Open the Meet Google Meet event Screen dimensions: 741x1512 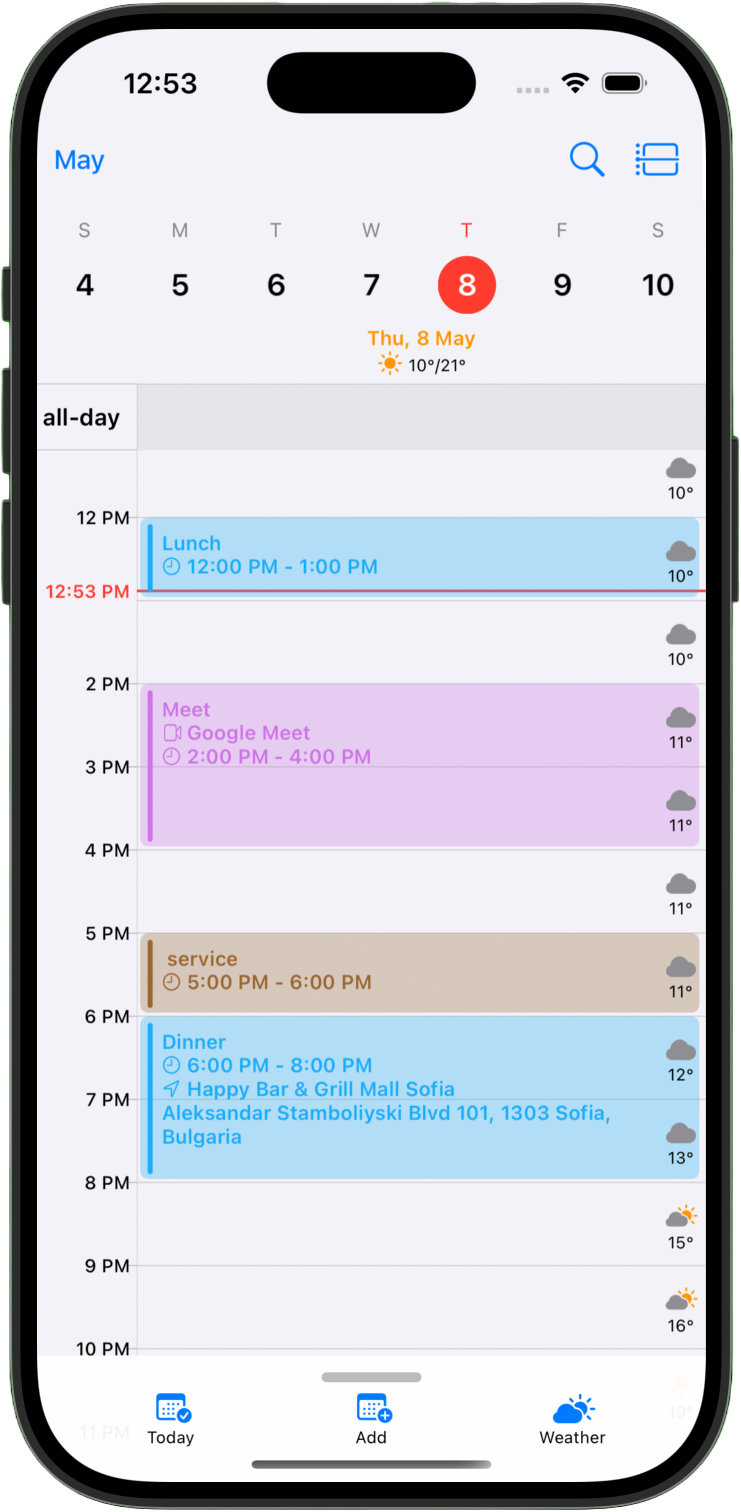click(400, 765)
